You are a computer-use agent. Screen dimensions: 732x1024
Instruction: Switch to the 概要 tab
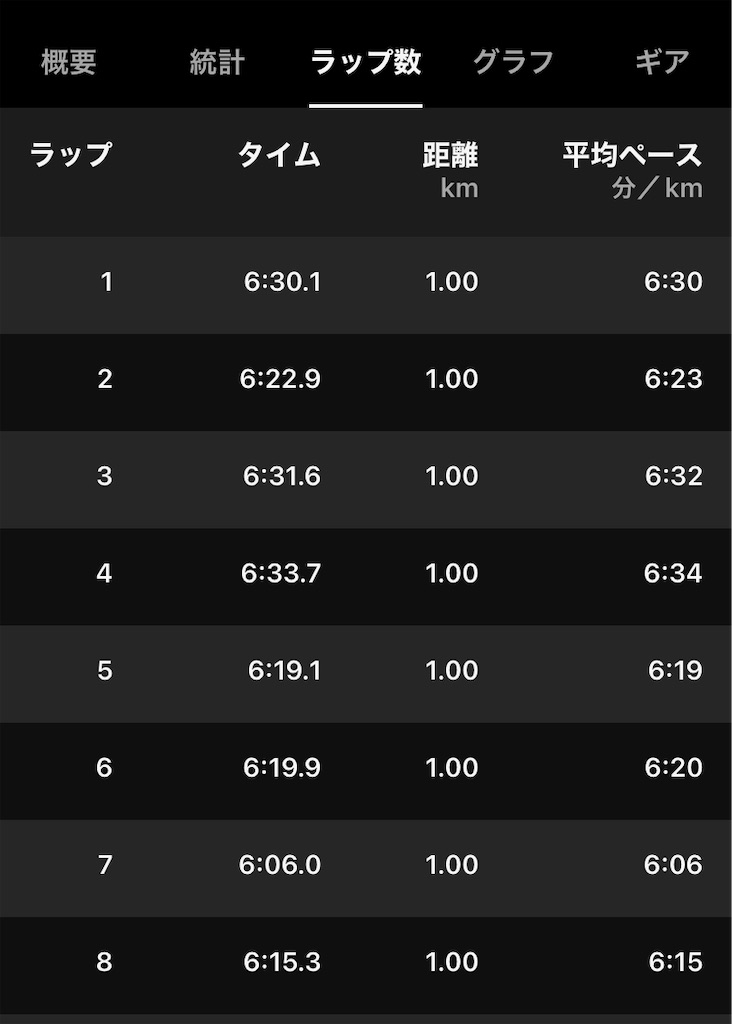click(x=66, y=62)
